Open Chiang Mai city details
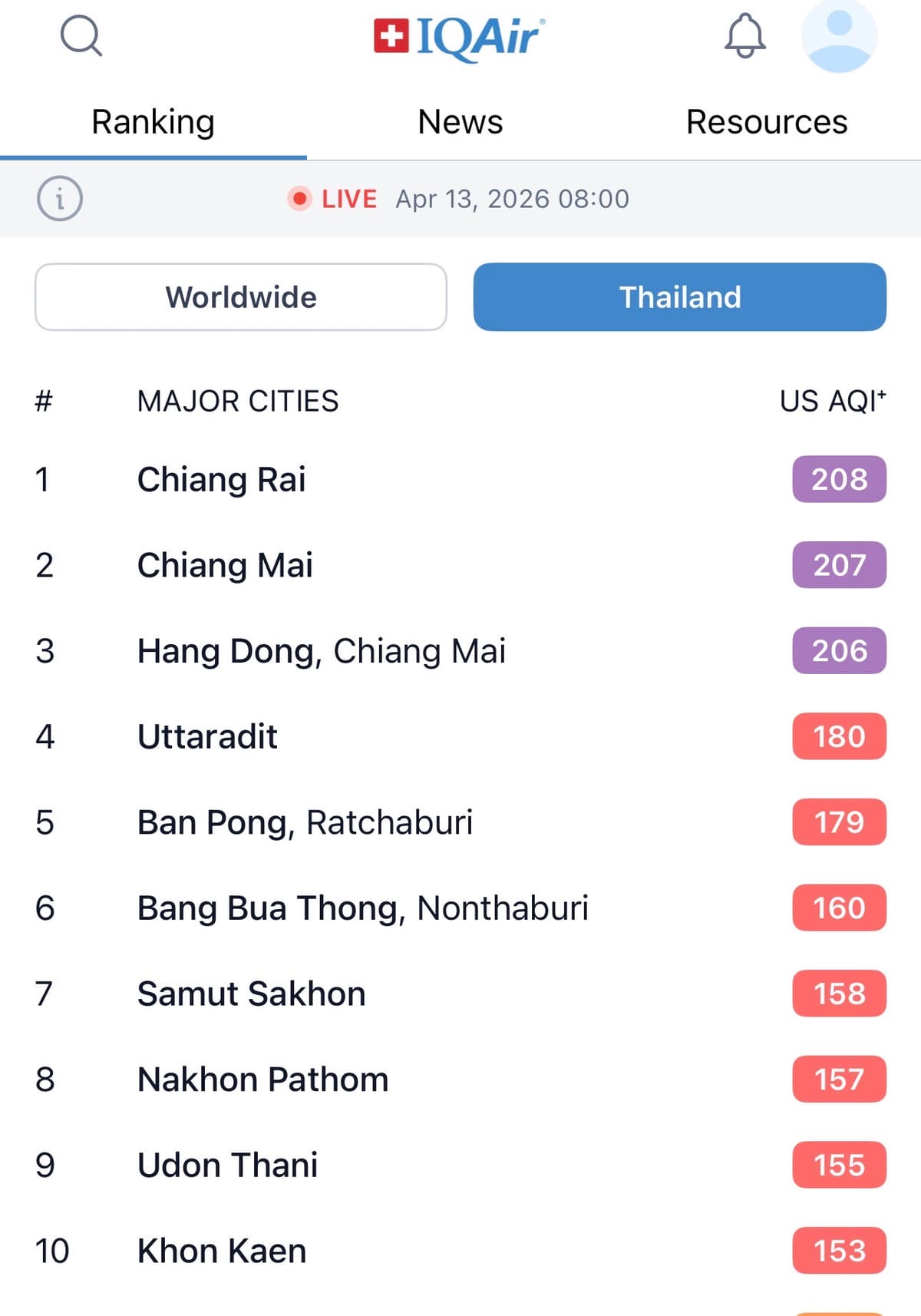 pos(224,566)
